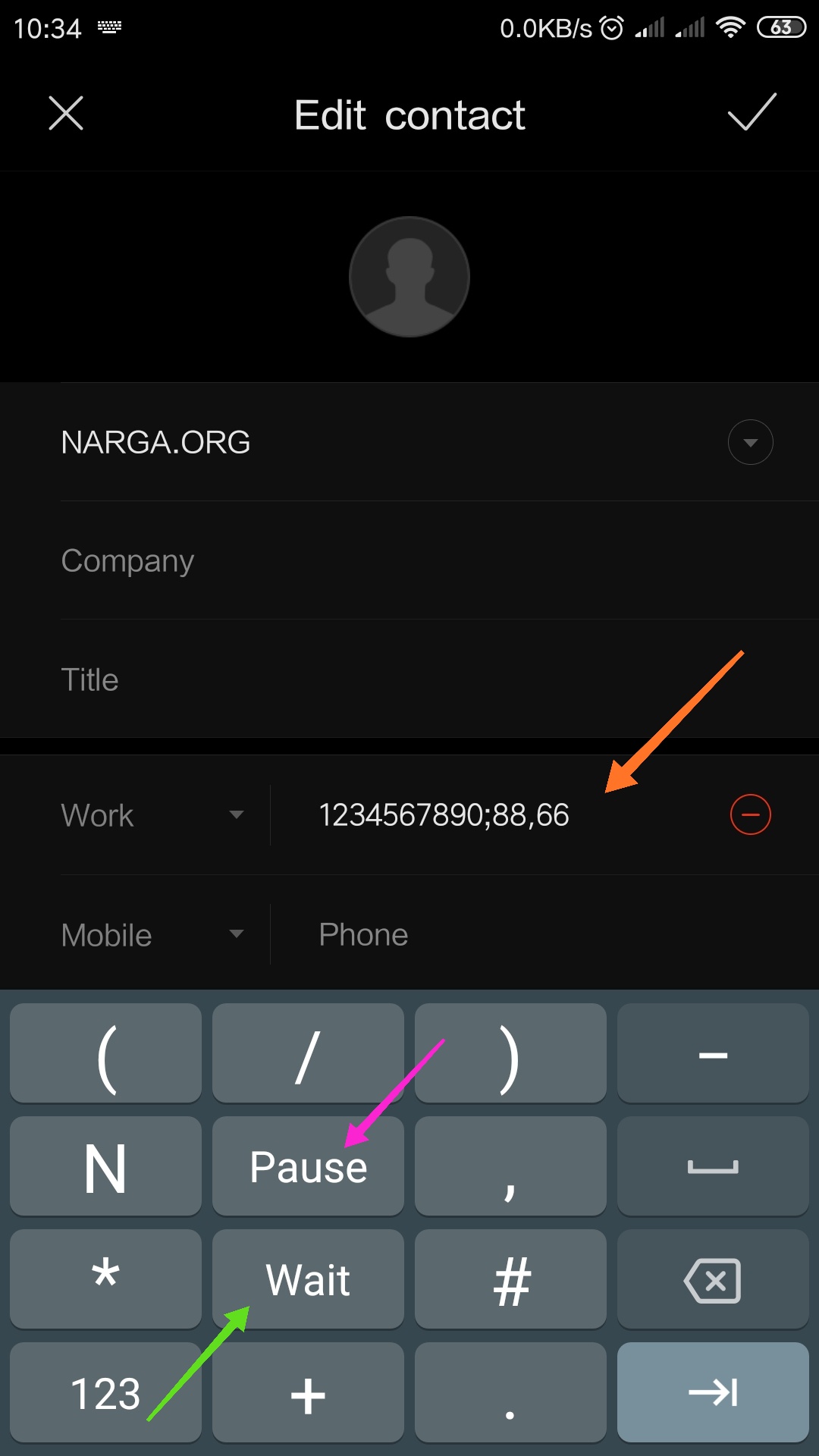Switch keyboard to 123 digits
The image size is (819, 1456).
click(x=105, y=1393)
